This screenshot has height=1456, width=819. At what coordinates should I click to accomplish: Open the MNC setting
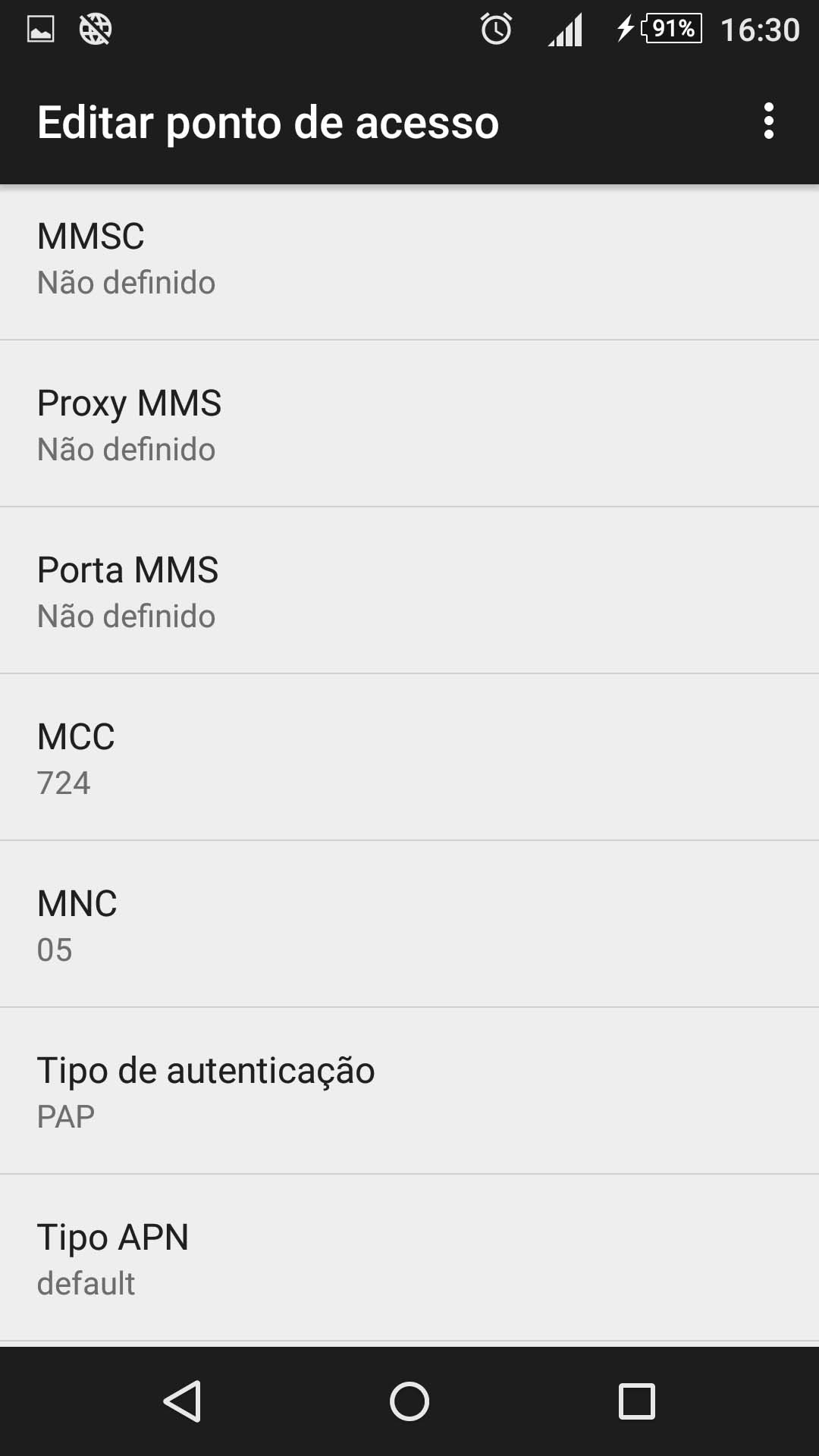[x=409, y=925]
